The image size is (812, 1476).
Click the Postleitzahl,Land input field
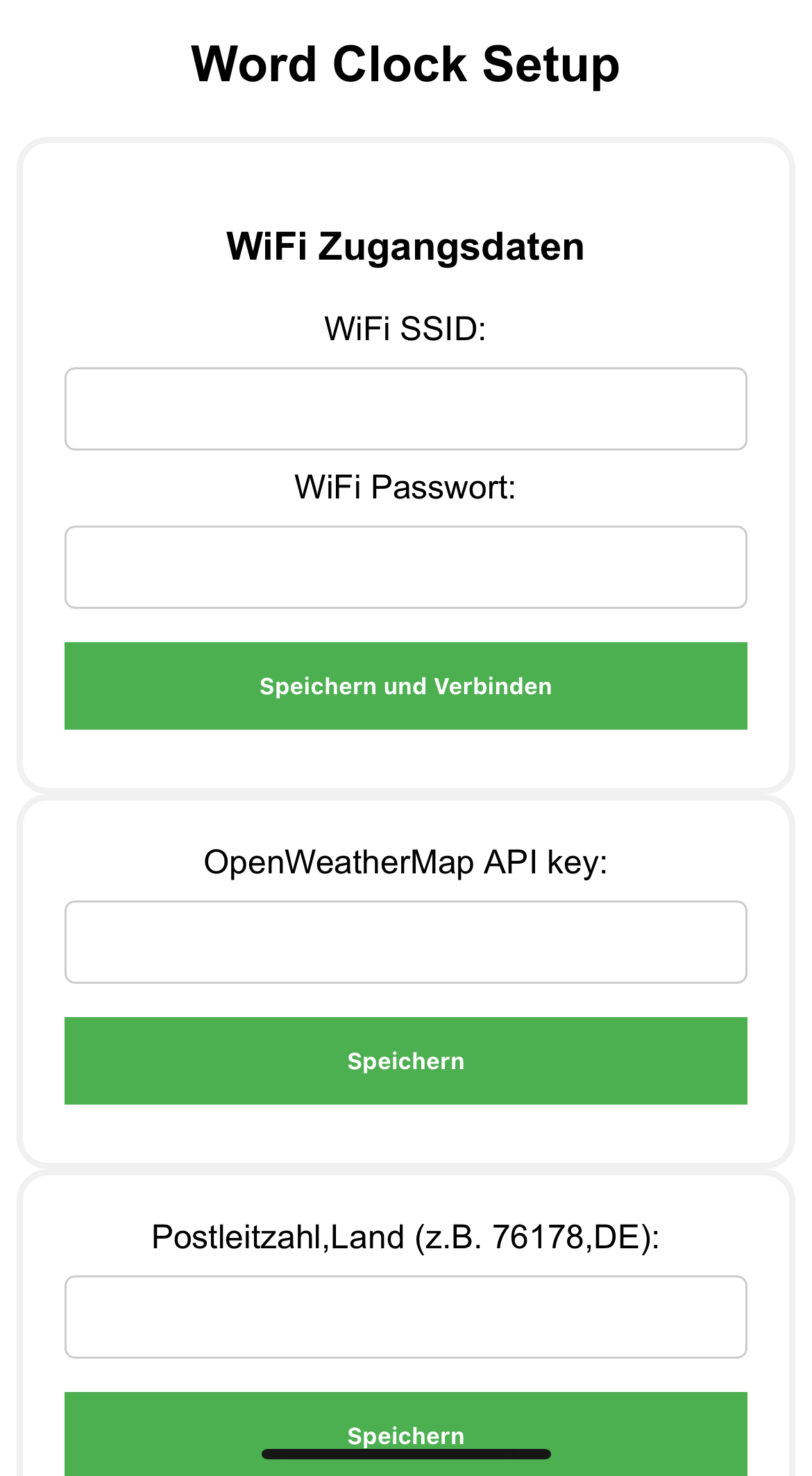[x=406, y=1316]
